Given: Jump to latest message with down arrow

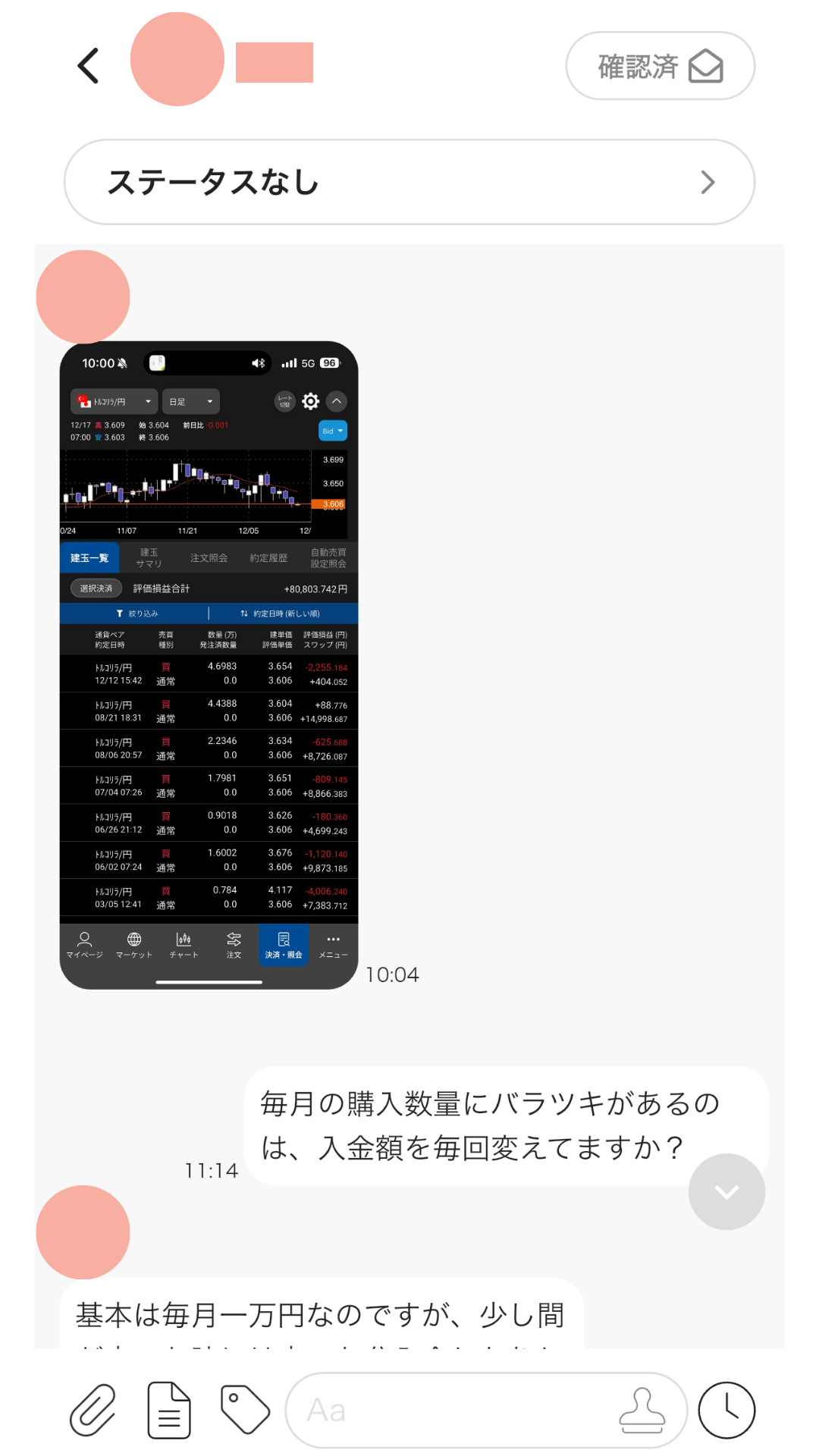Looking at the screenshot, I should (x=726, y=1191).
